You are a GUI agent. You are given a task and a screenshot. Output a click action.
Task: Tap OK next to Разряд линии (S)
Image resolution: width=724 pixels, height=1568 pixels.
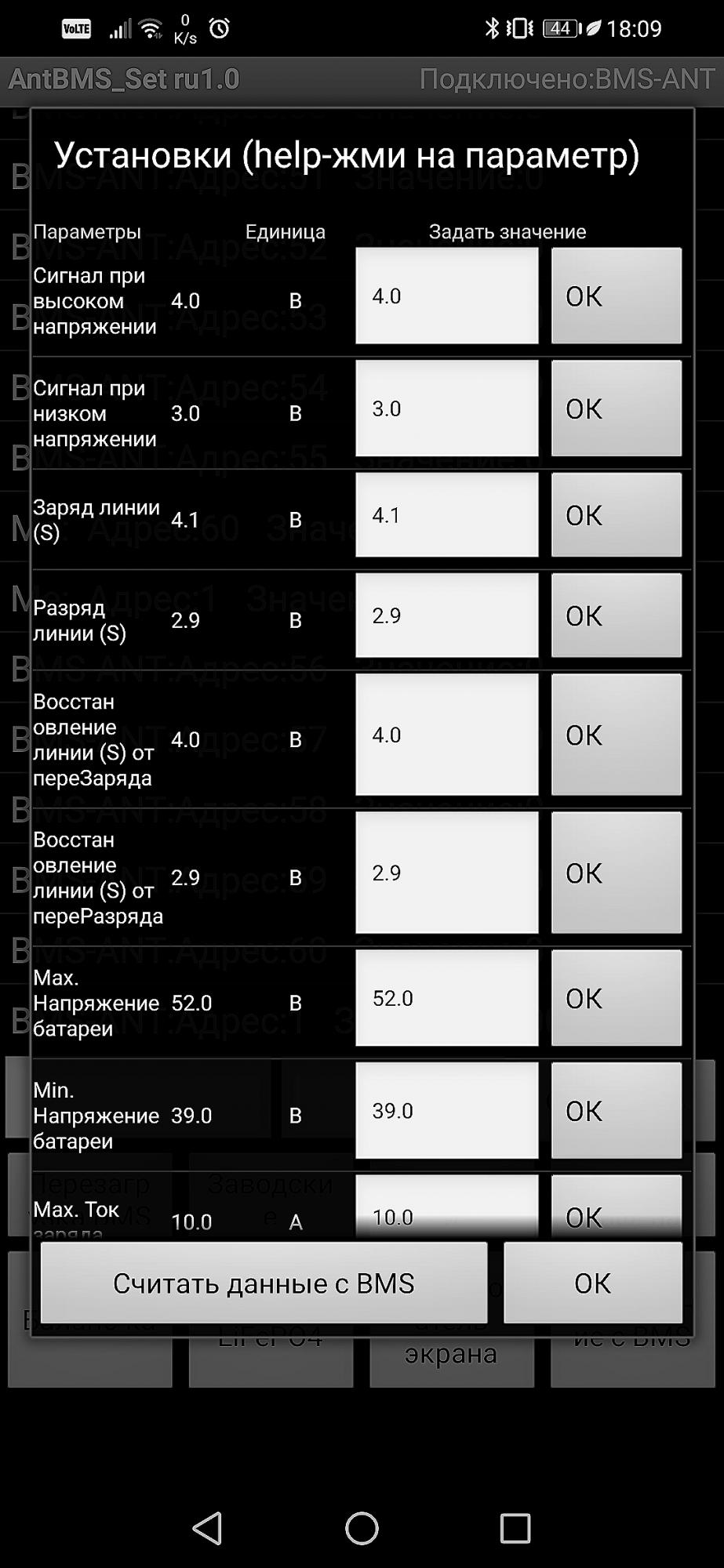pos(616,615)
